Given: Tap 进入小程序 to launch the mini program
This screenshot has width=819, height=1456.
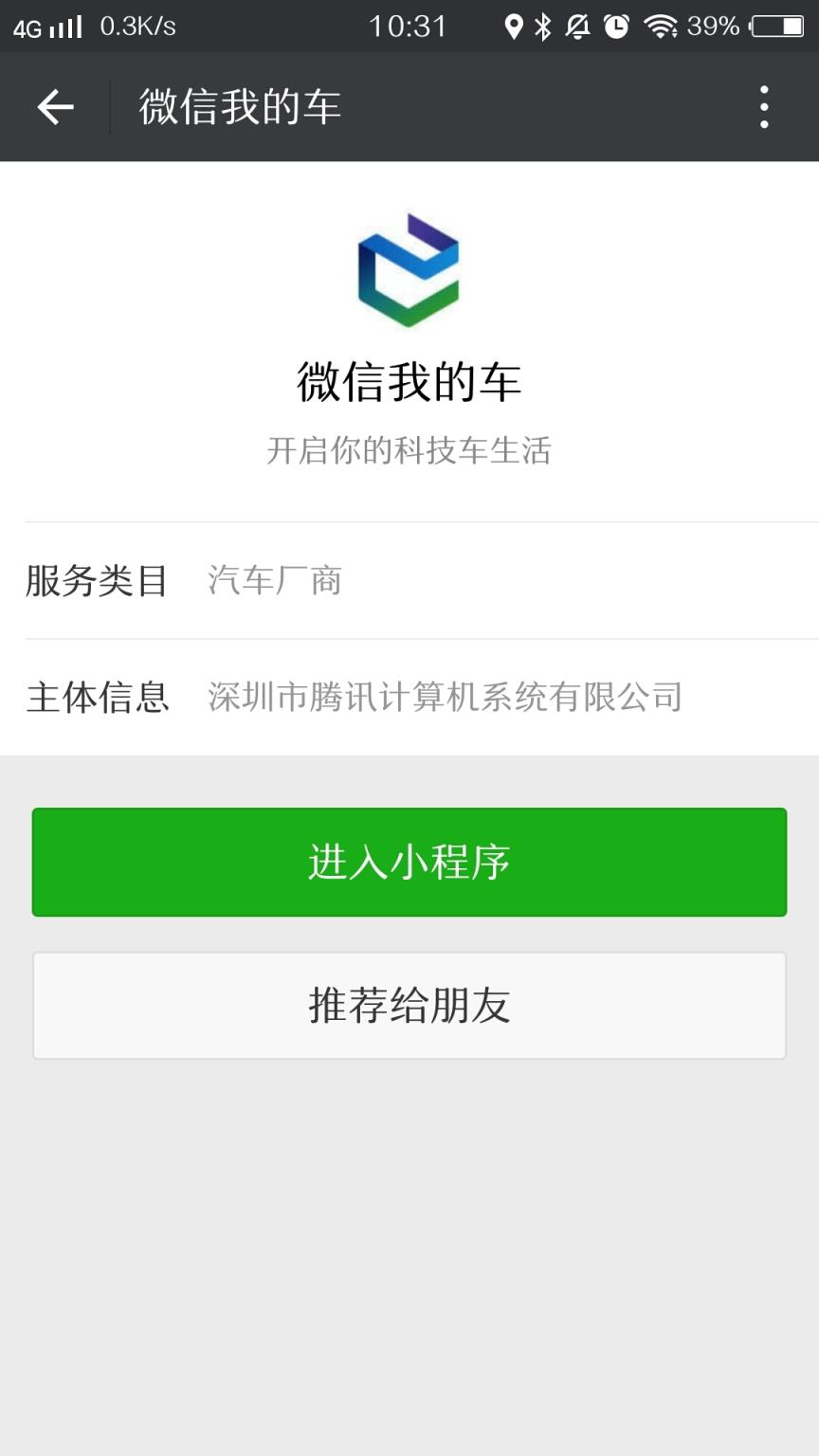Looking at the screenshot, I should pos(409,862).
